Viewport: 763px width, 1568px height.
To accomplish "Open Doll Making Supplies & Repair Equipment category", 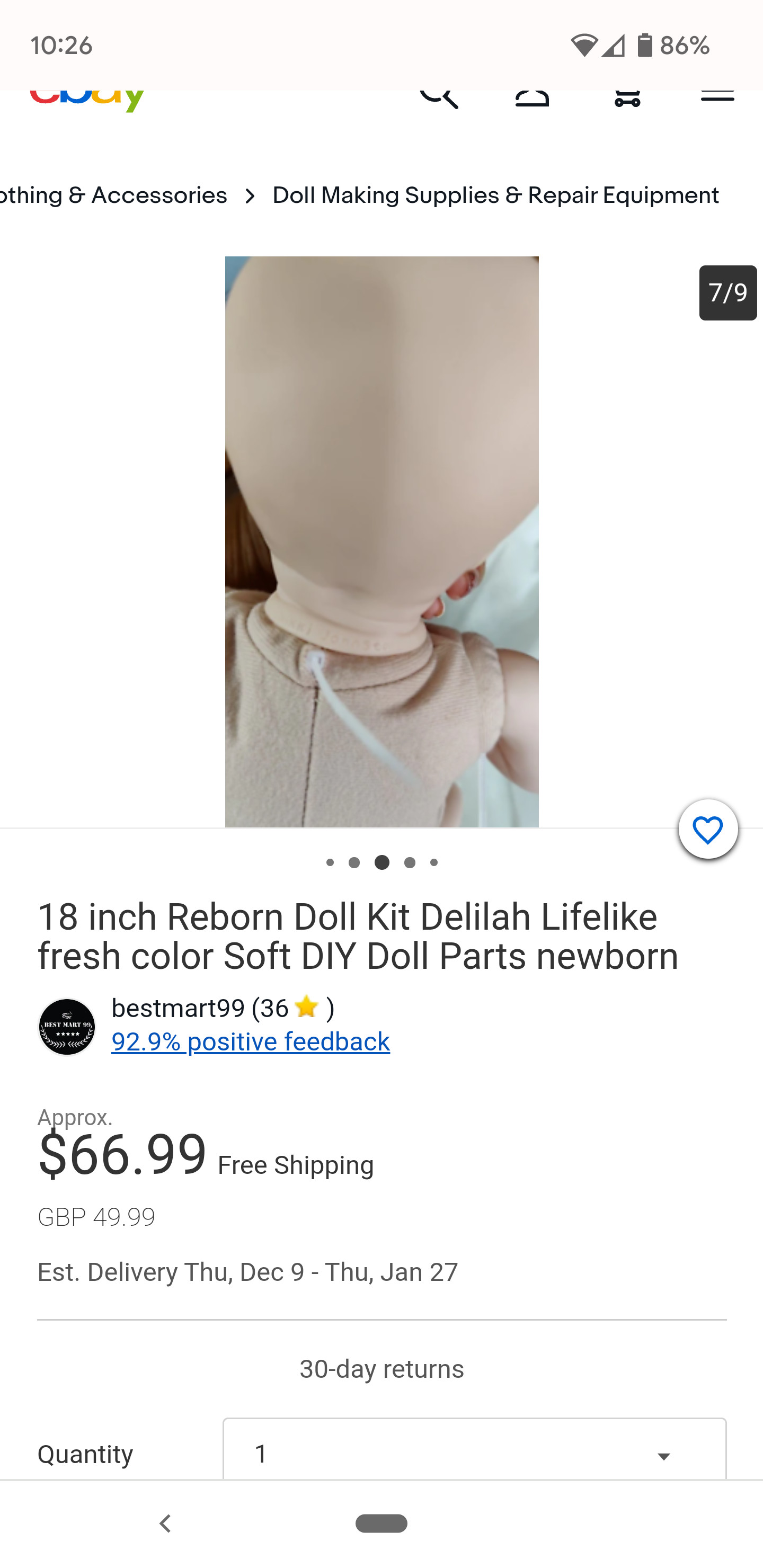I will pos(495,195).
